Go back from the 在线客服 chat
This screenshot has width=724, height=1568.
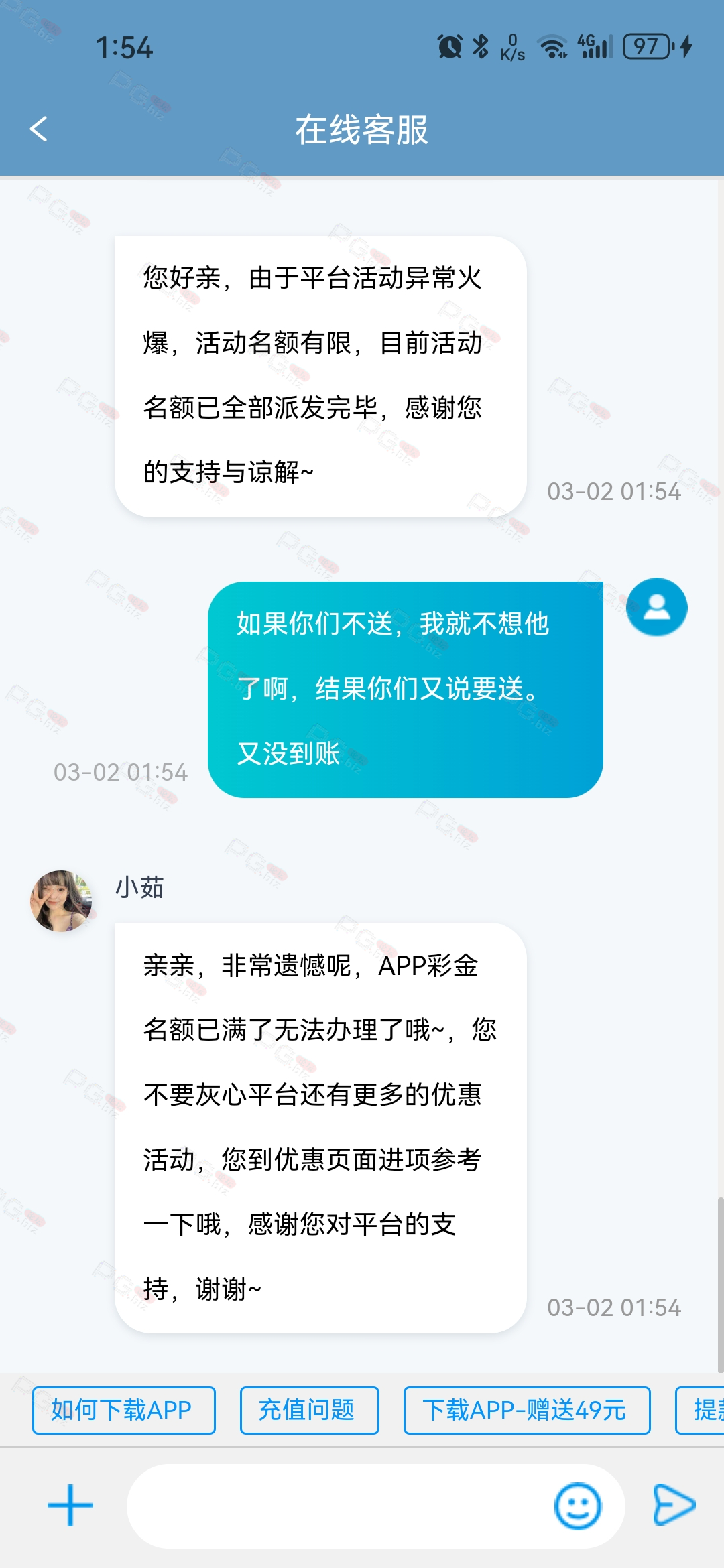click(39, 129)
